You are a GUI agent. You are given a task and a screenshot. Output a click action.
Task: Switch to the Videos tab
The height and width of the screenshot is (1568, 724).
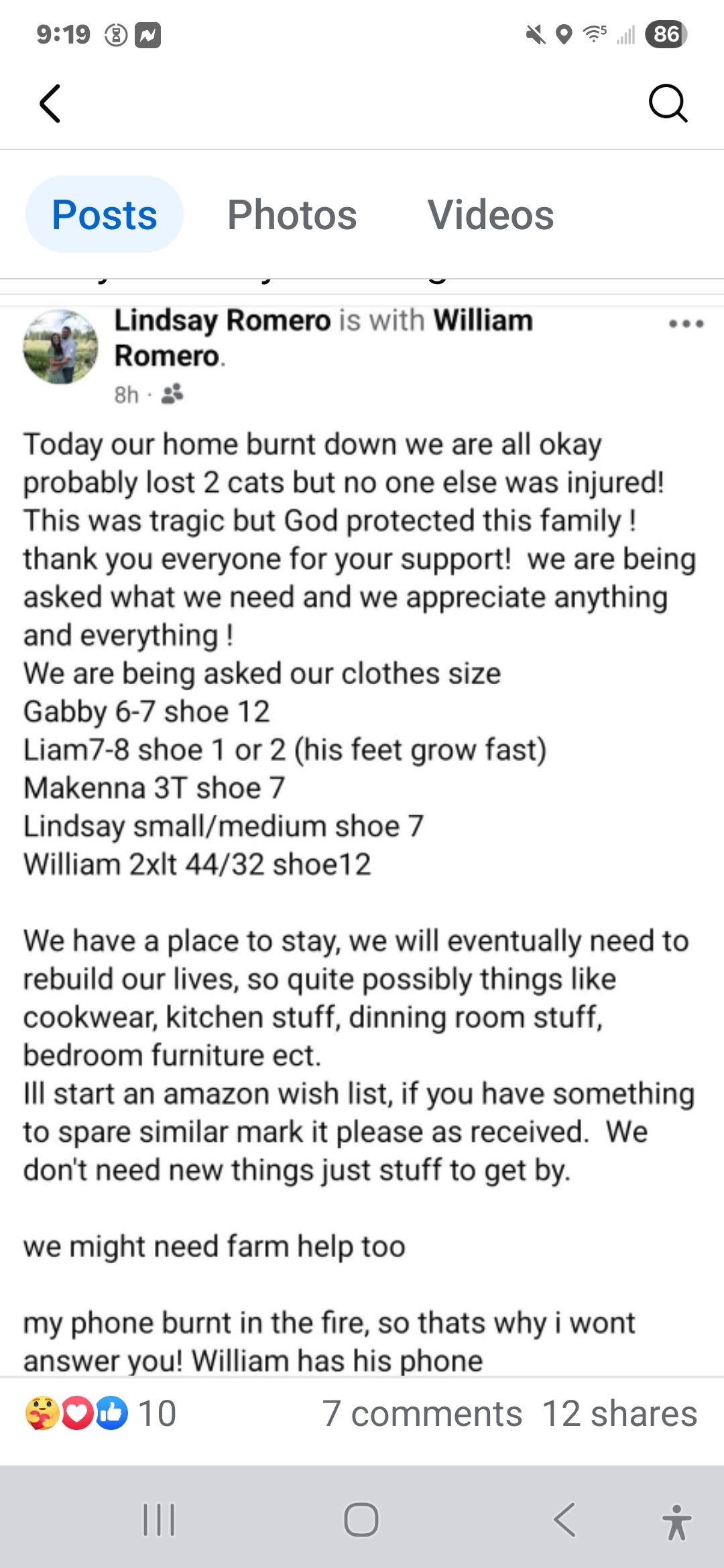[x=491, y=214]
